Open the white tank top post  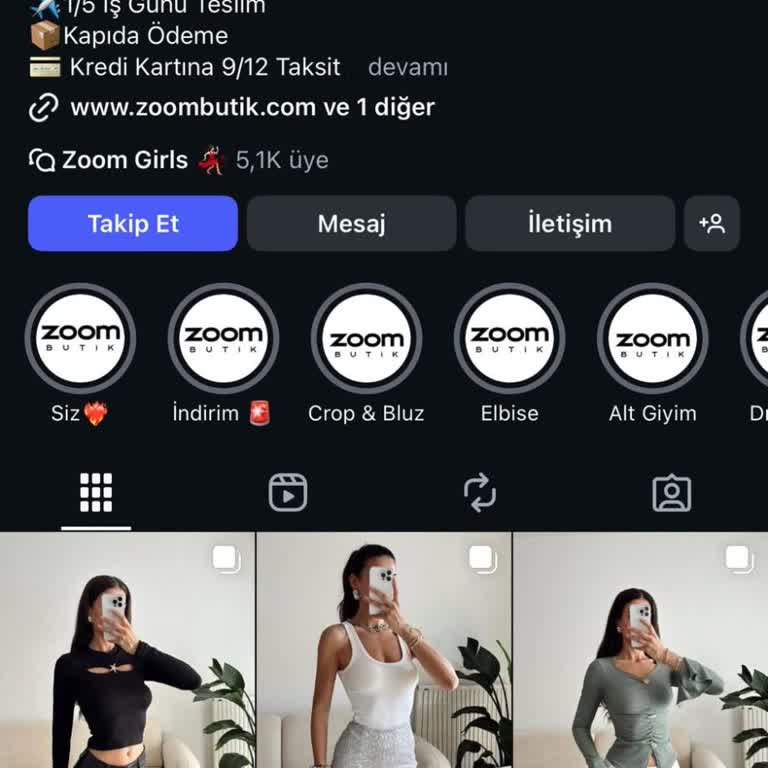pyautogui.click(x=384, y=650)
